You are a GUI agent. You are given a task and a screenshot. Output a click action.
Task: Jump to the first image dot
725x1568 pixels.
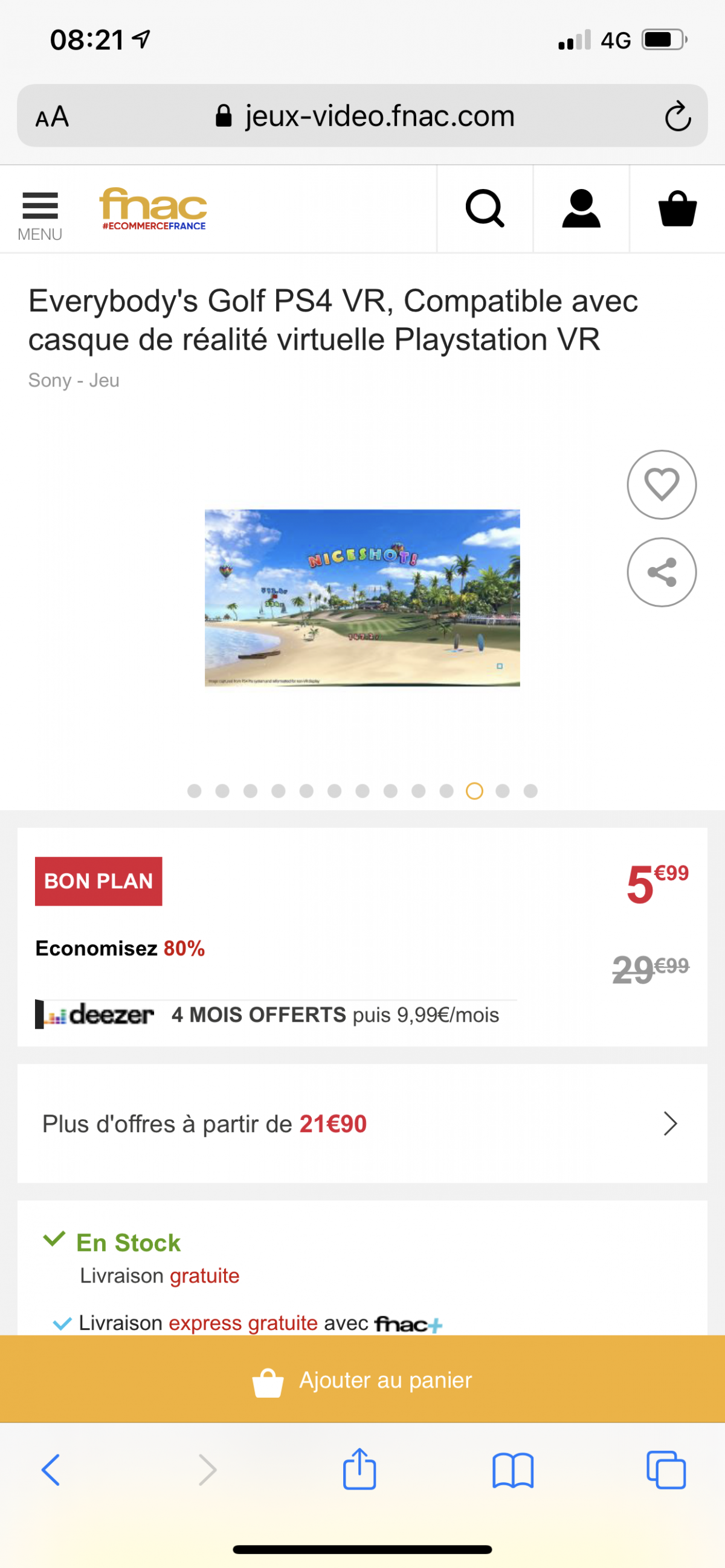(x=195, y=791)
